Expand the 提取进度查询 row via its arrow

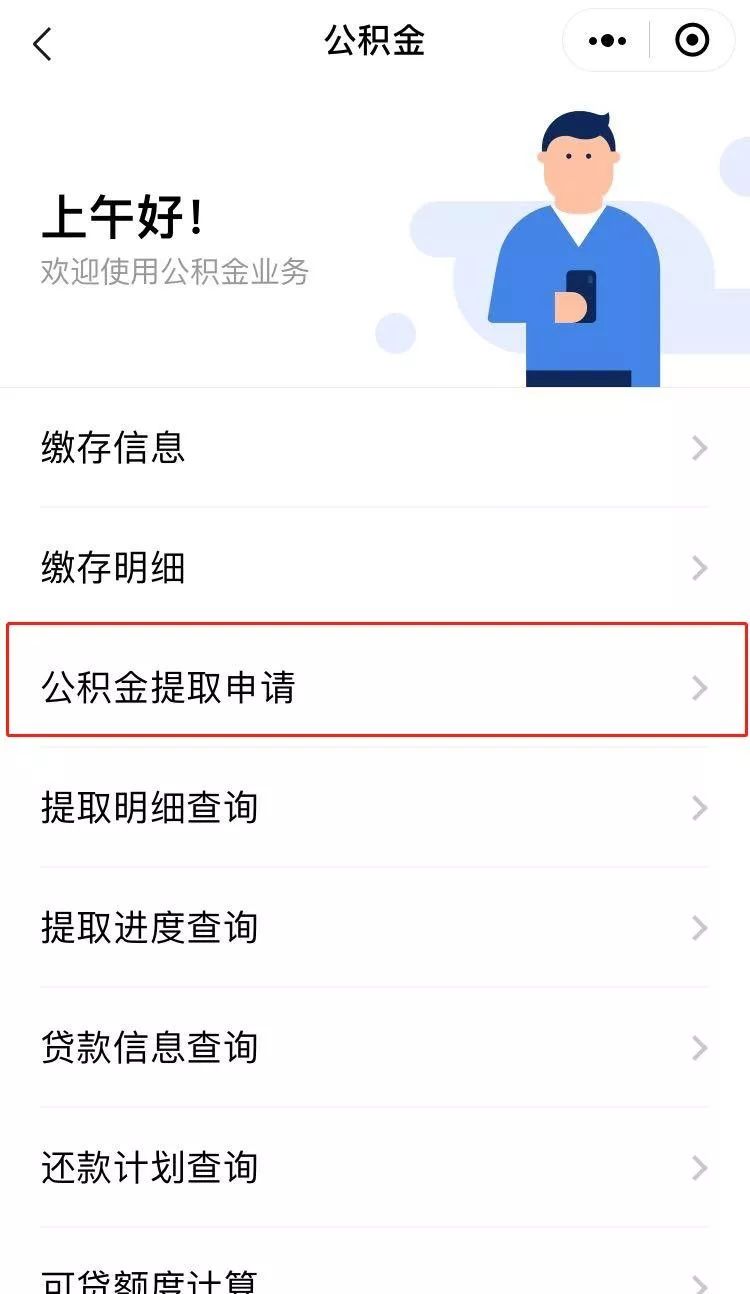pyautogui.click(x=698, y=927)
